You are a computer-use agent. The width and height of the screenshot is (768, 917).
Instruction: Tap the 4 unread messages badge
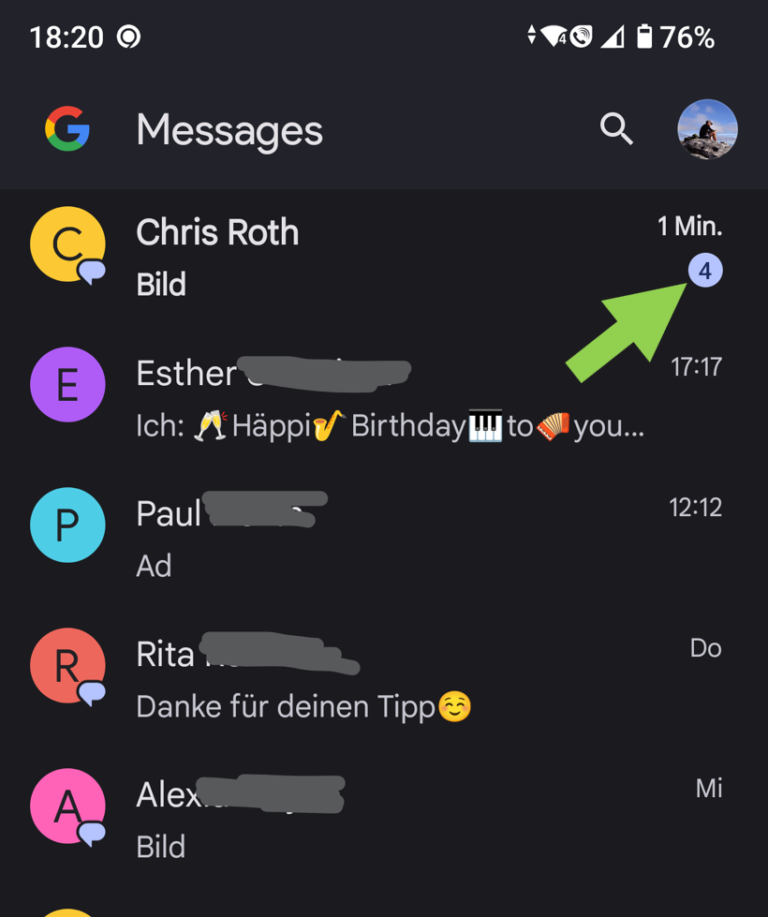[704, 269]
